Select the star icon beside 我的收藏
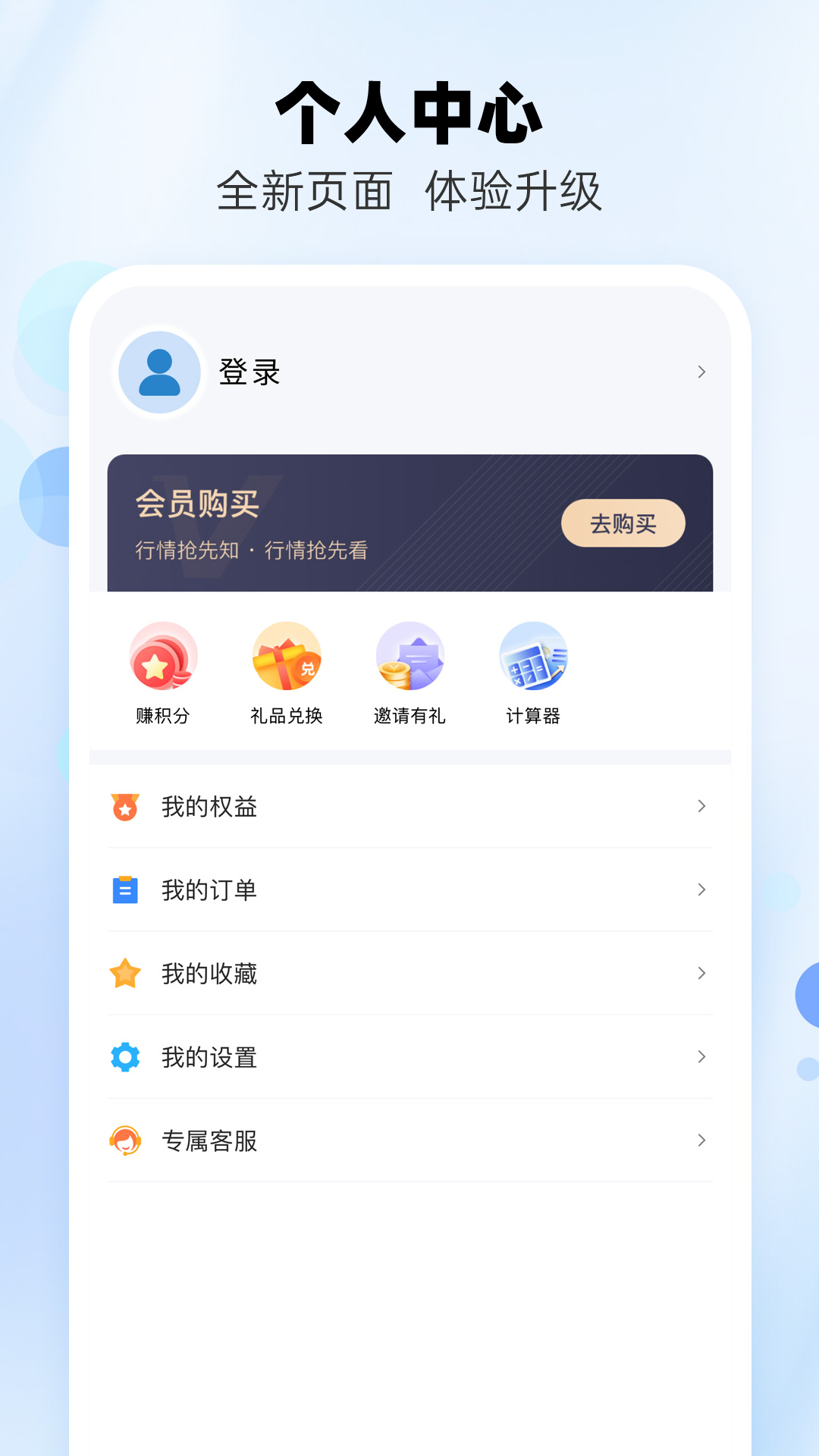Image resolution: width=819 pixels, height=1456 pixels. pos(126,974)
